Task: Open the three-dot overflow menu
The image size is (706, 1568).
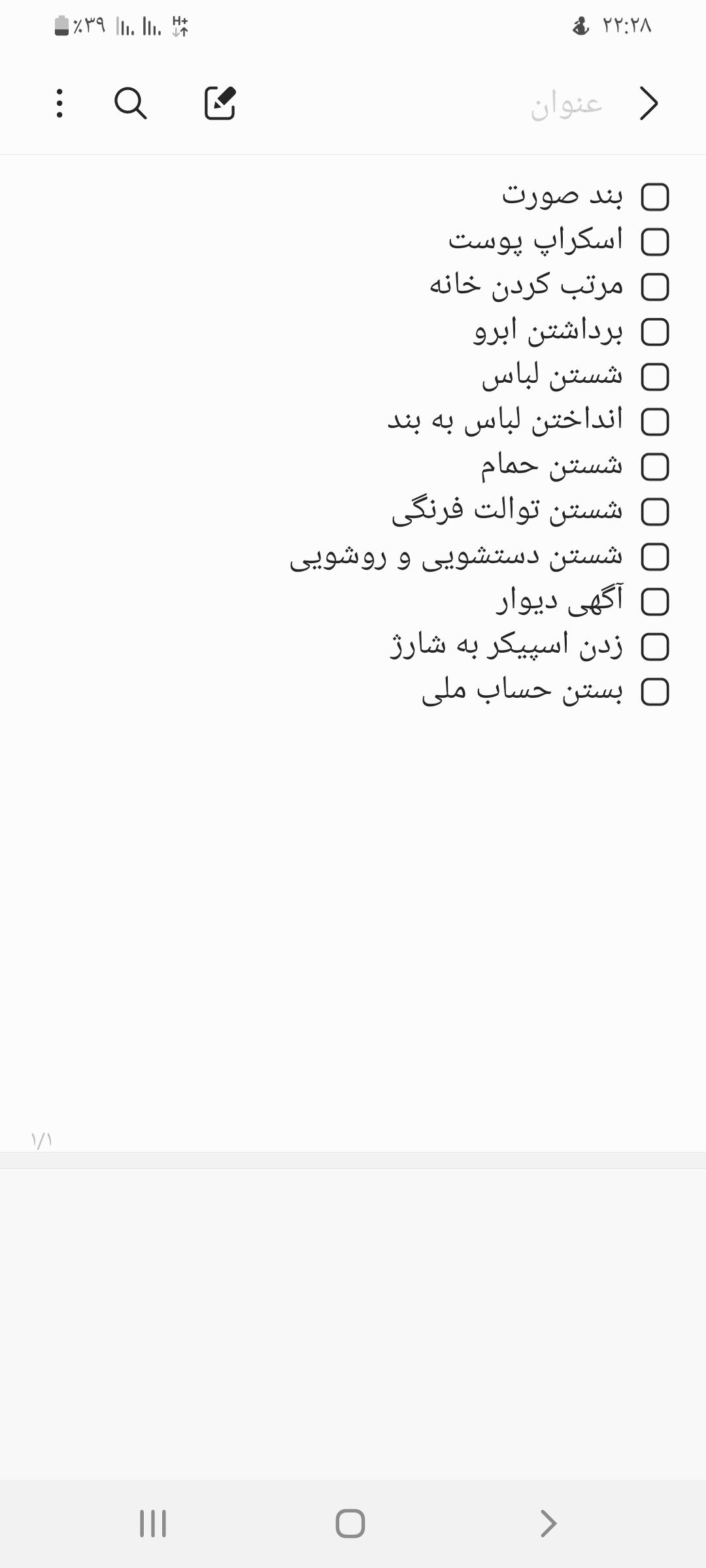Action: pos(59,103)
